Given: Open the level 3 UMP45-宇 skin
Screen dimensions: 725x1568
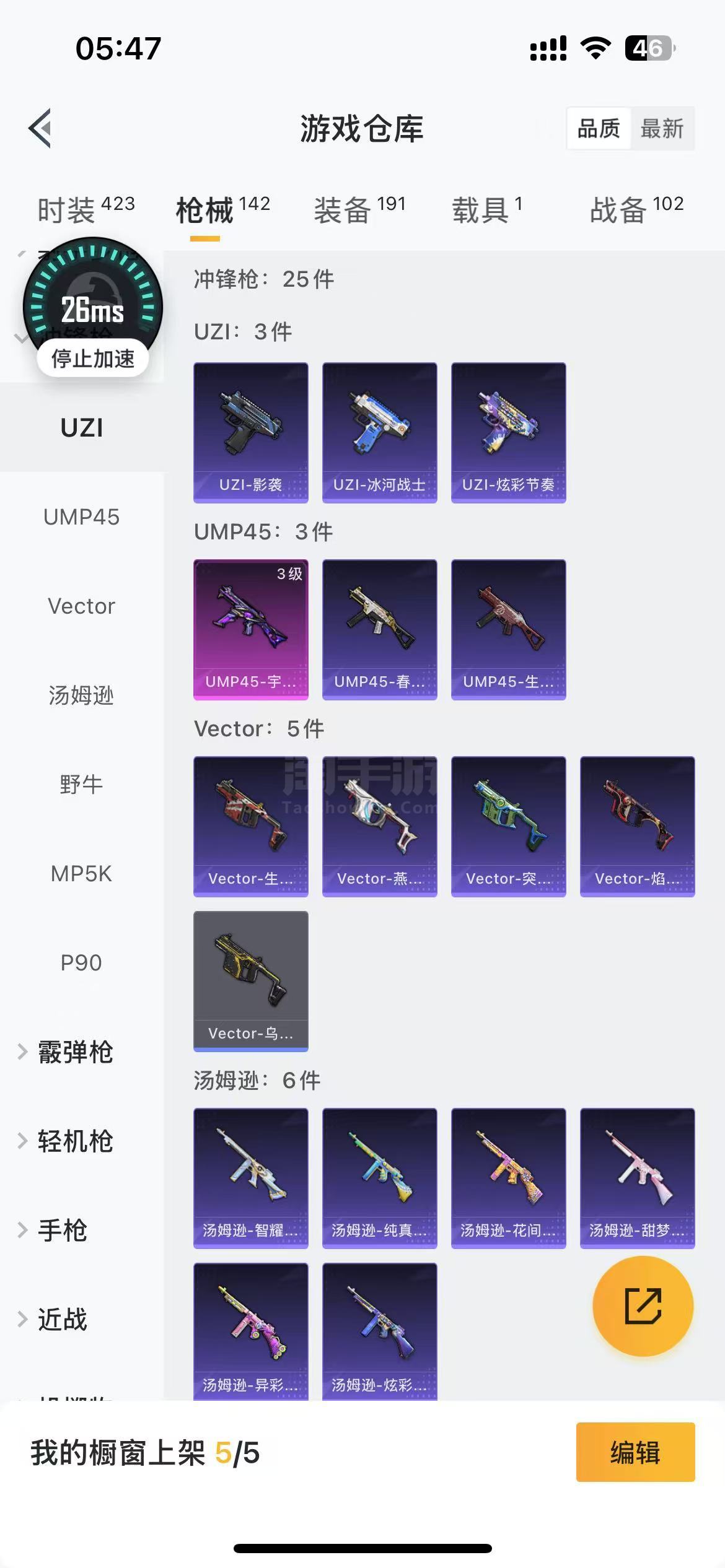Looking at the screenshot, I should point(251,629).
